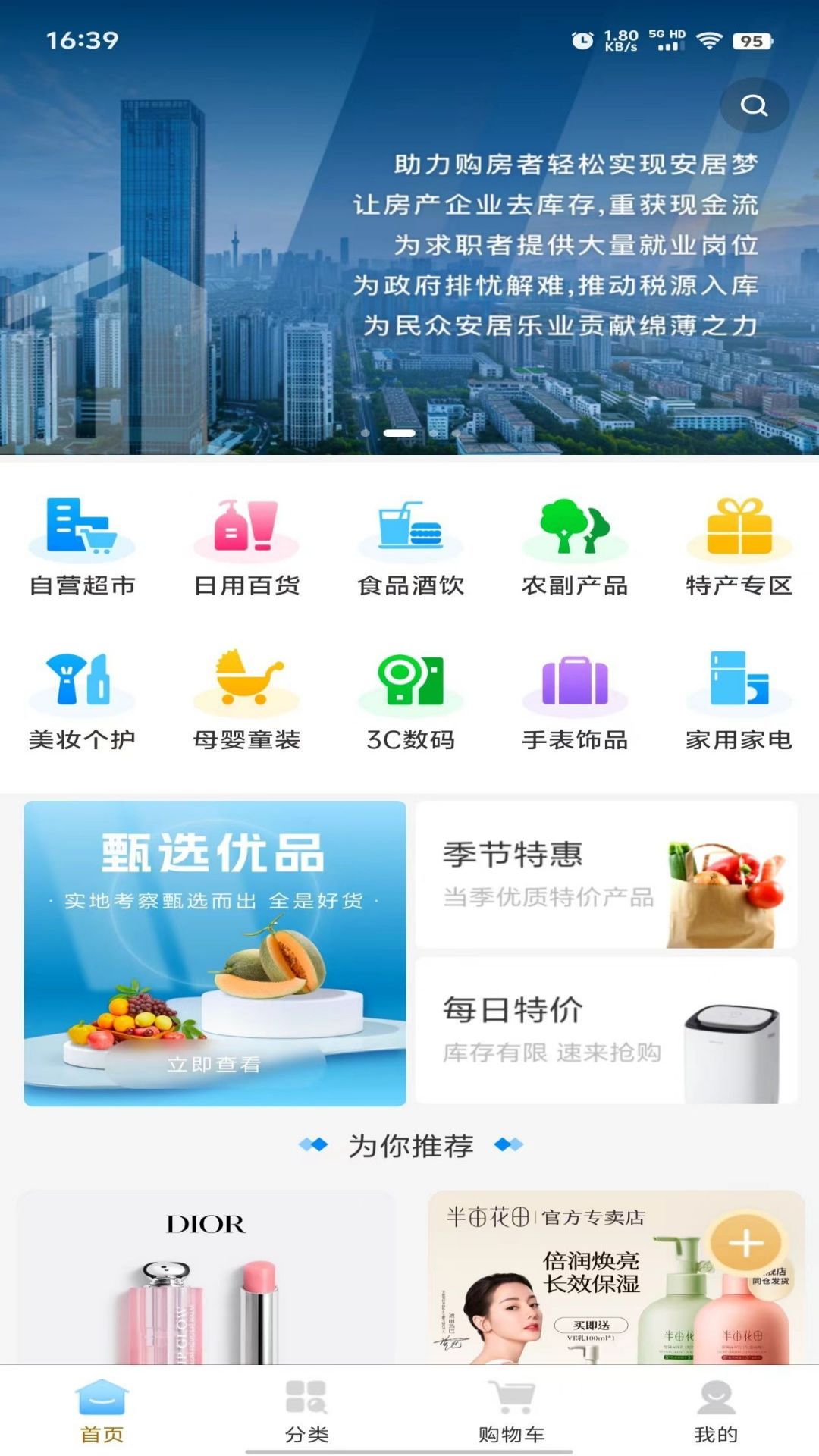819x1456 pixels.
Task: Tap the orange plus floating button
Action: [746, 1243]
